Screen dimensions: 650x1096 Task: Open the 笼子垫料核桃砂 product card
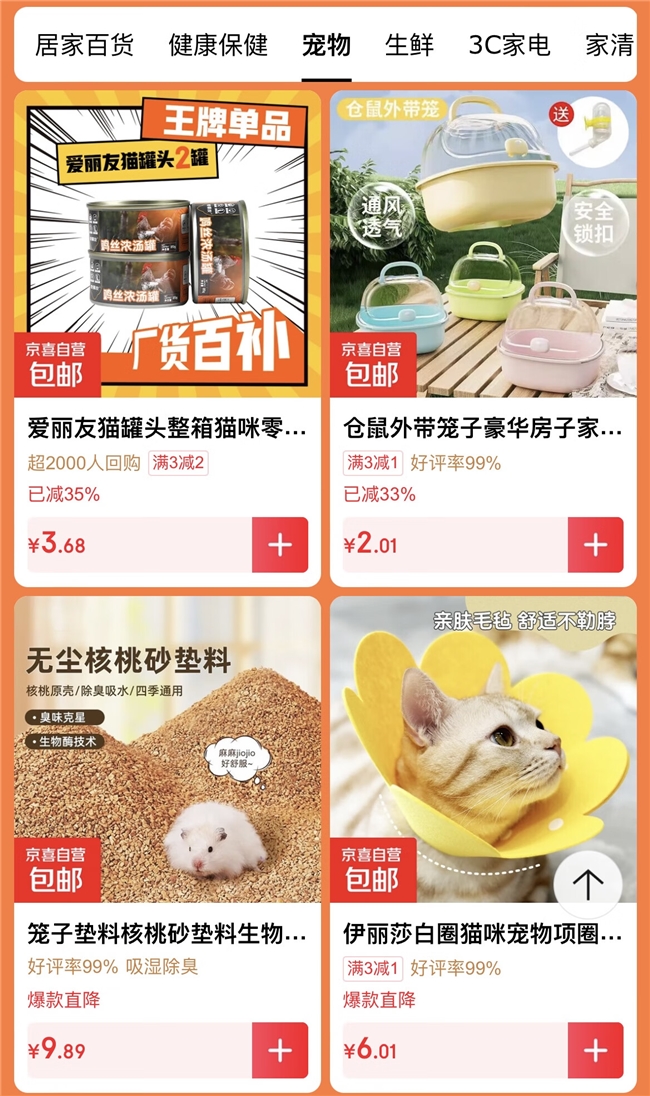point(167,750)
